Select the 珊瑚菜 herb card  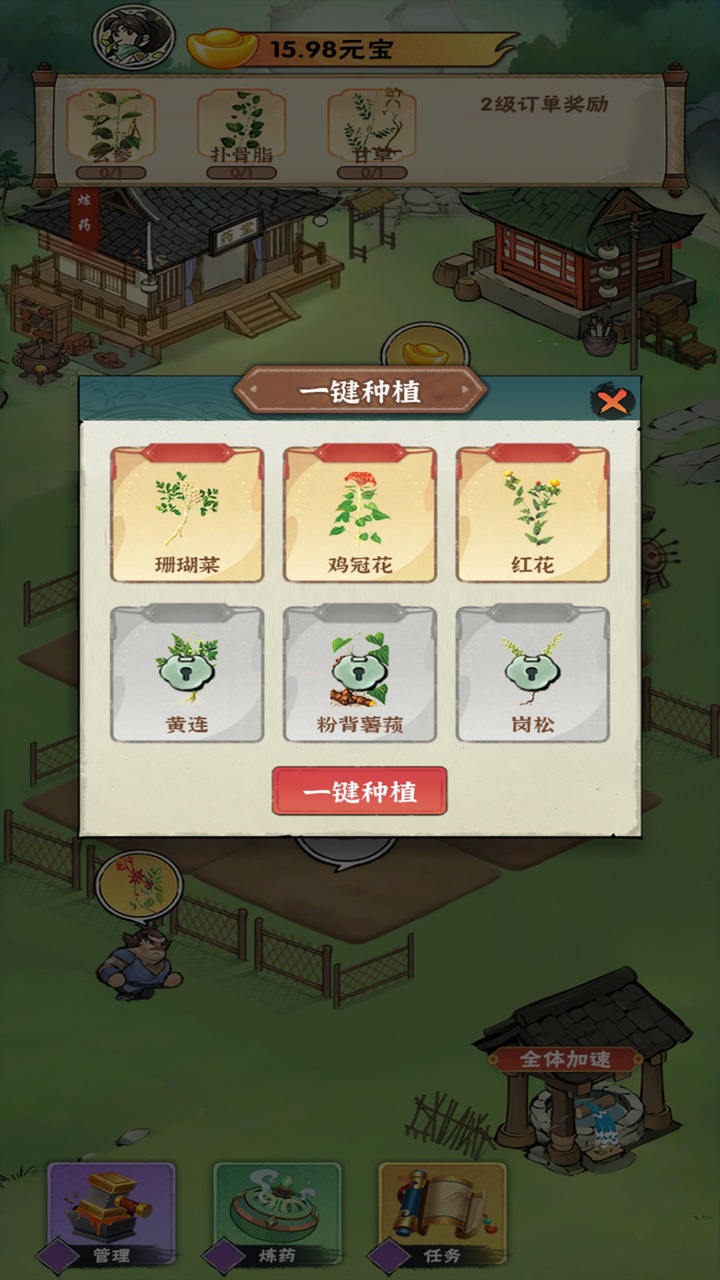(187, 515)
